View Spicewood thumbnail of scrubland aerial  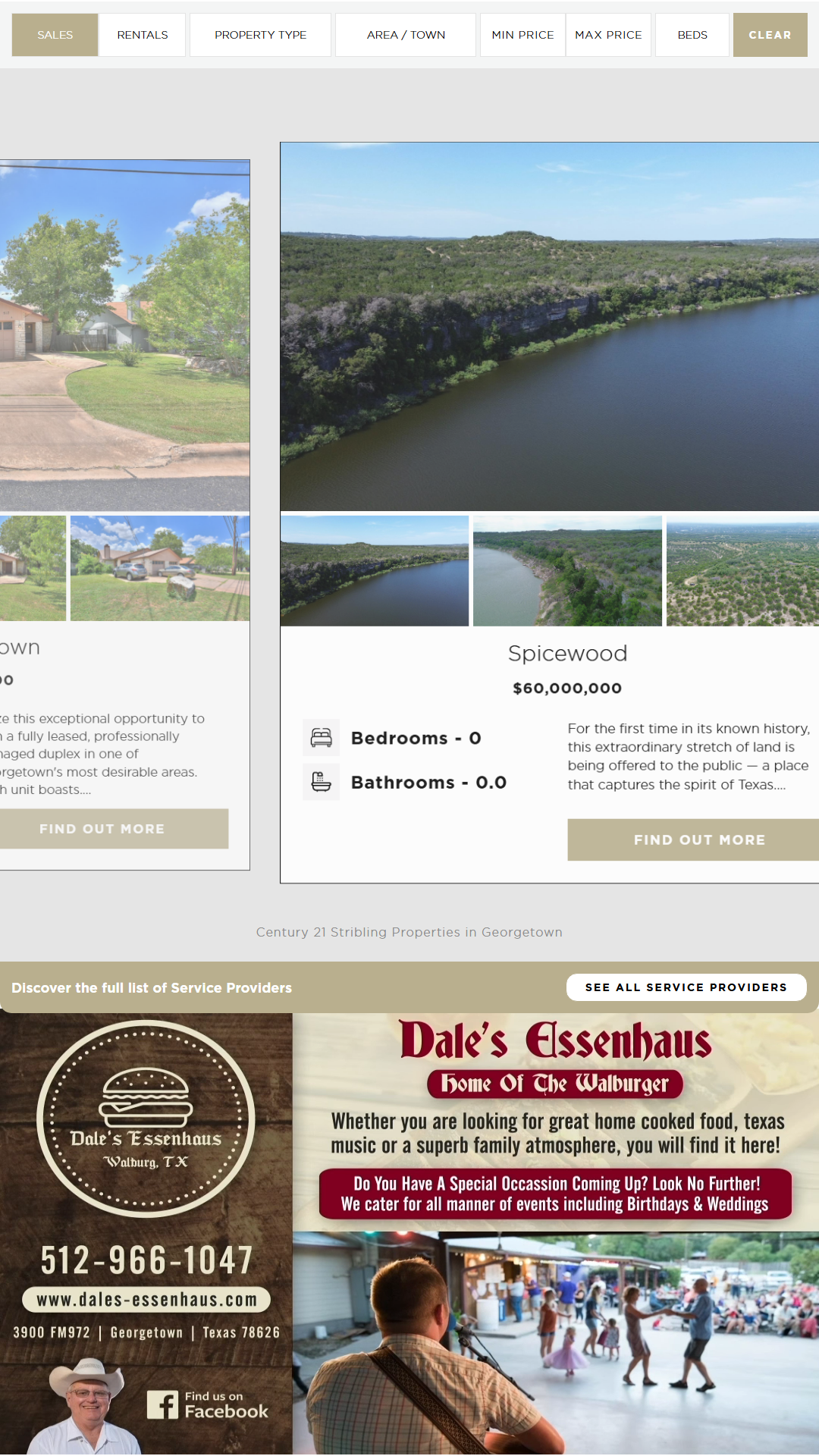742,571
